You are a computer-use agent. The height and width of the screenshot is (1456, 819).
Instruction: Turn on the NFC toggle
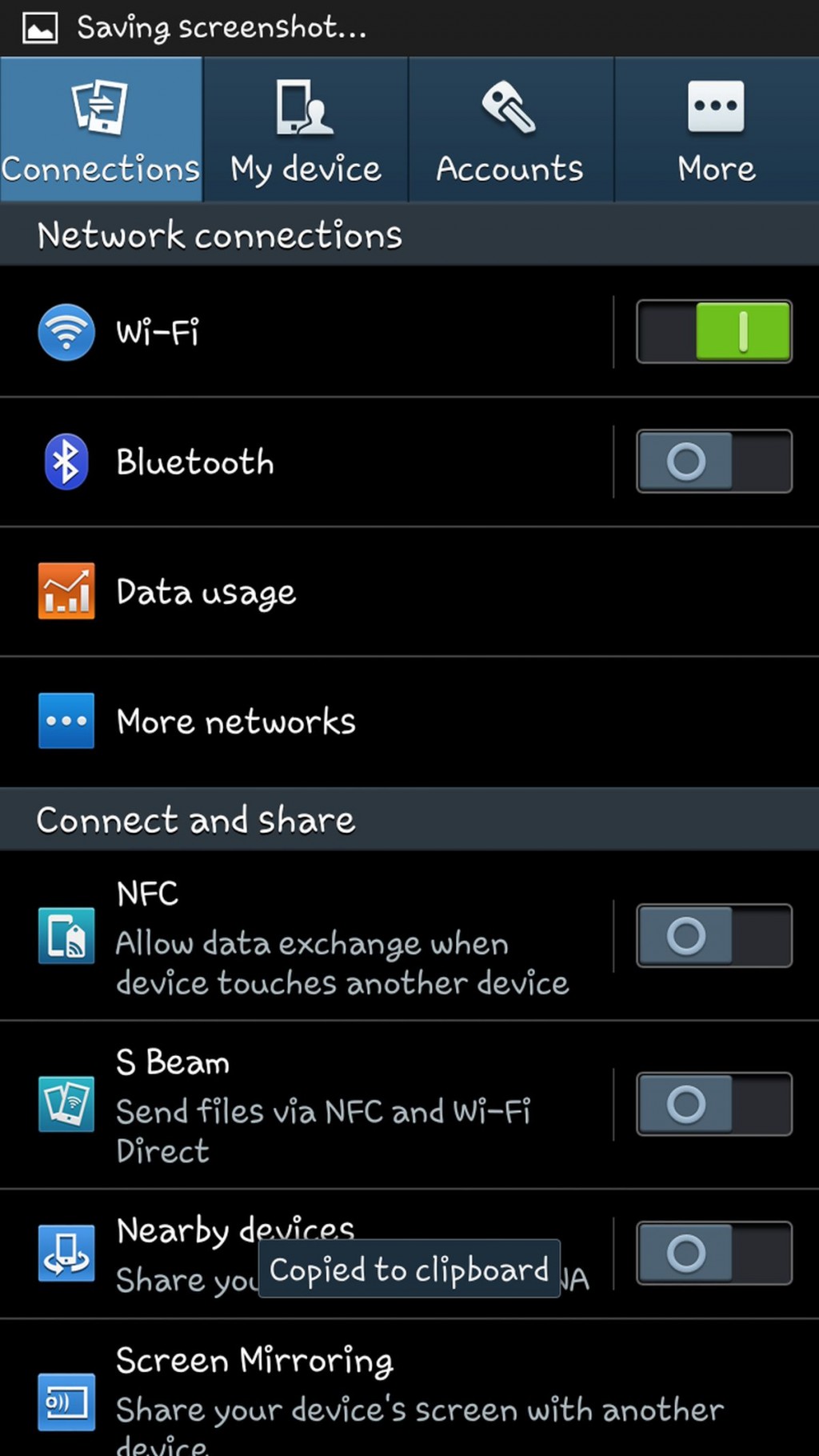[713, 936]
